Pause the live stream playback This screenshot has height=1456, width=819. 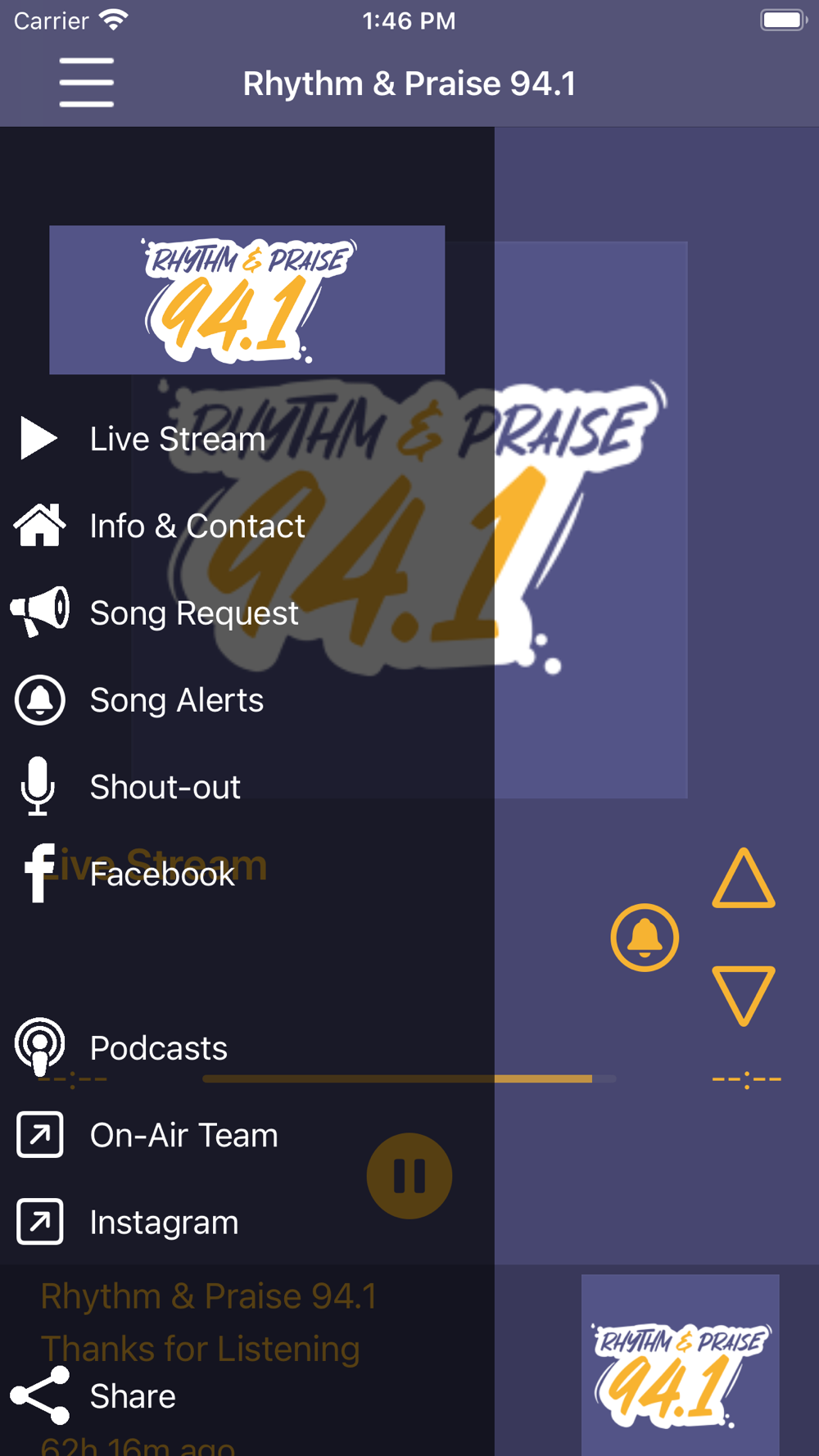click(x=409, y=1176)
